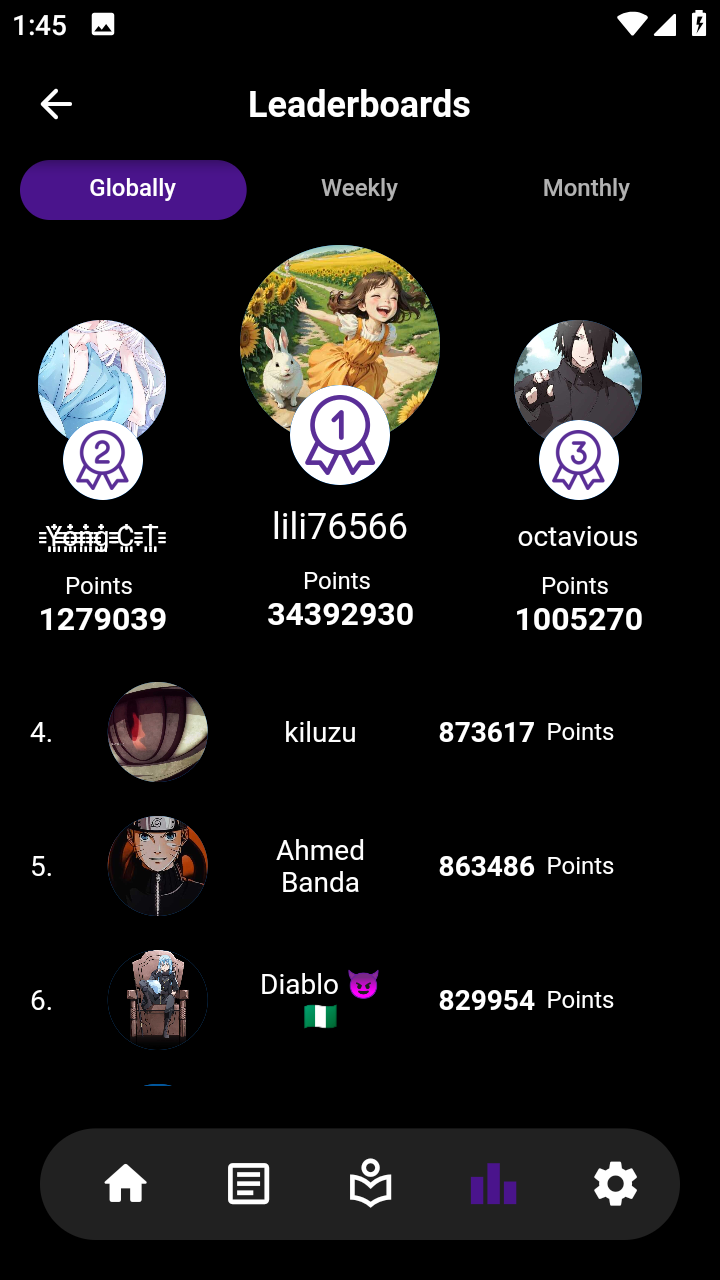Open the home tab in bottom navigation
The height and width of the screenshot is (1280, 720).
[x=126, y=1185]
